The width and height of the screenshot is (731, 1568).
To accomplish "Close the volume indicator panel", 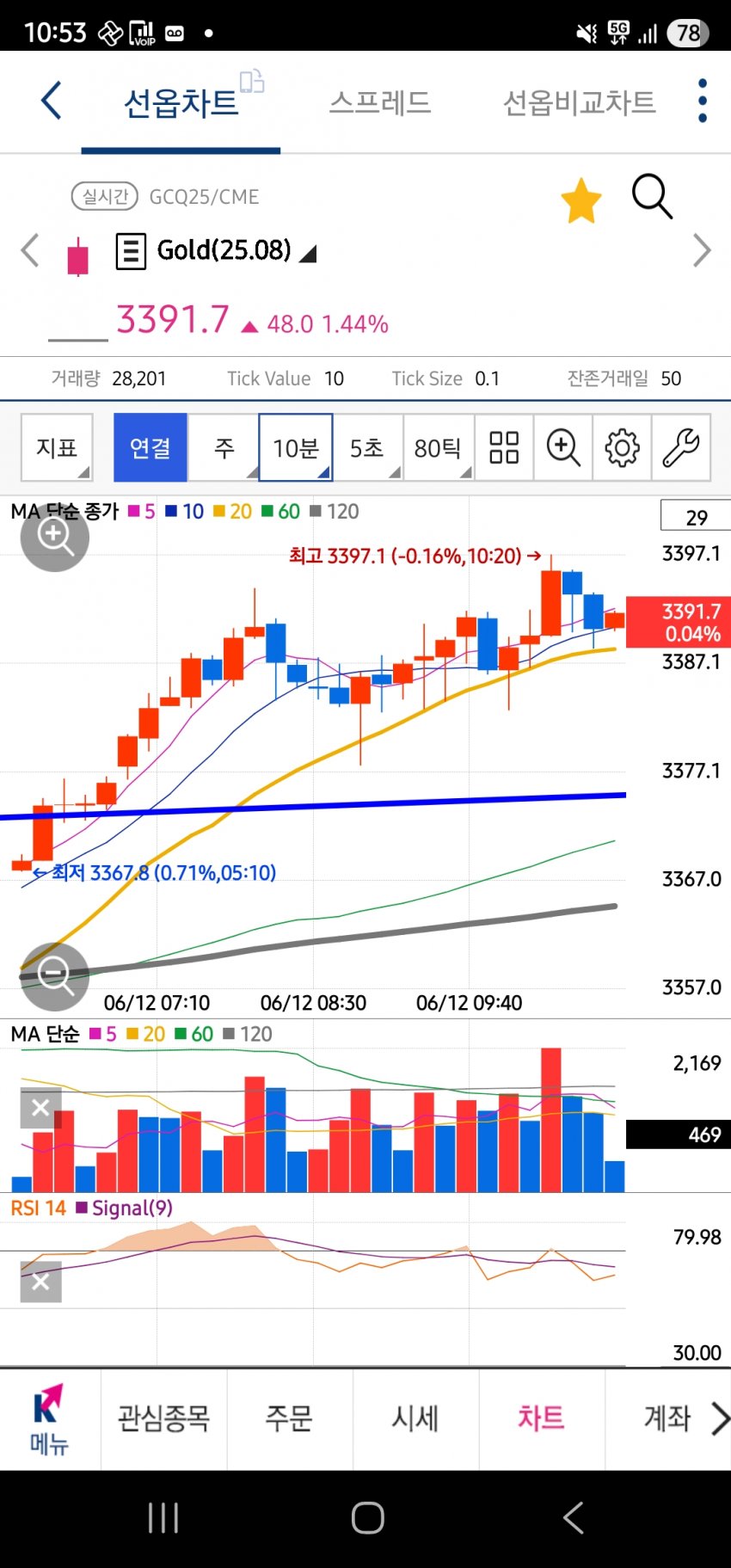I will click(40, 1108).
